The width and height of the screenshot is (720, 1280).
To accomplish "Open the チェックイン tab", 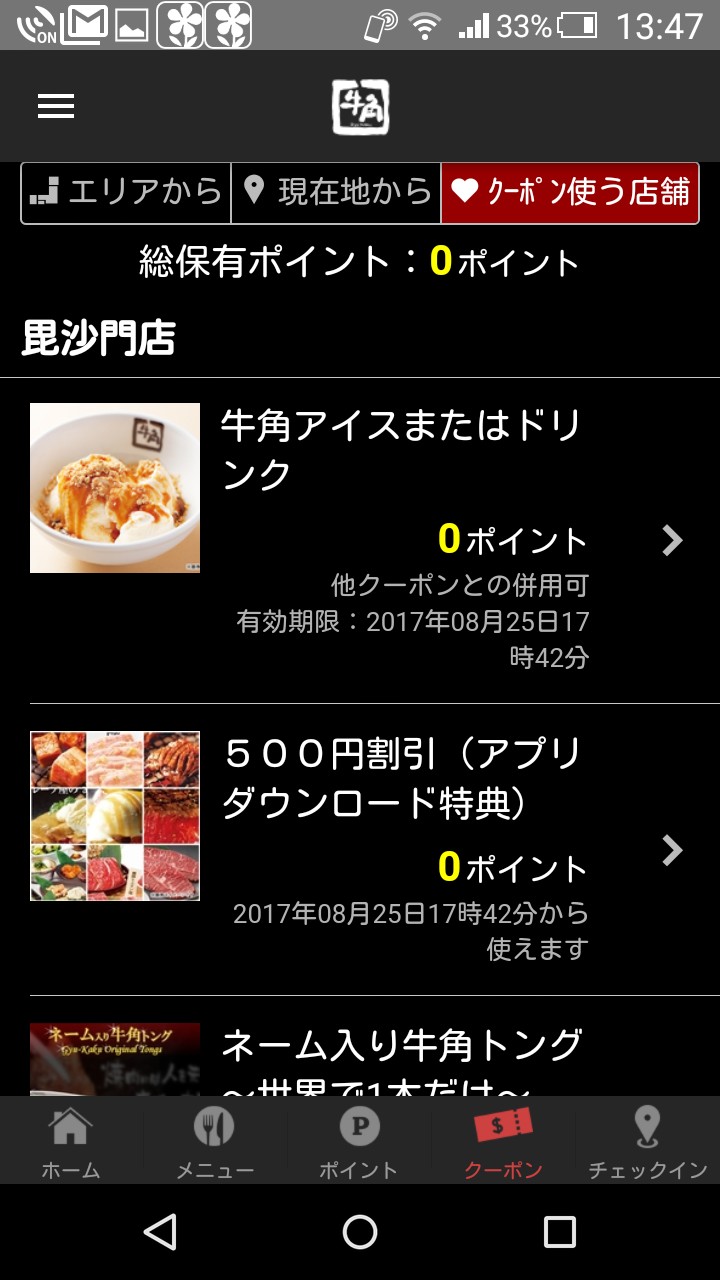I will pos(647,1142).
